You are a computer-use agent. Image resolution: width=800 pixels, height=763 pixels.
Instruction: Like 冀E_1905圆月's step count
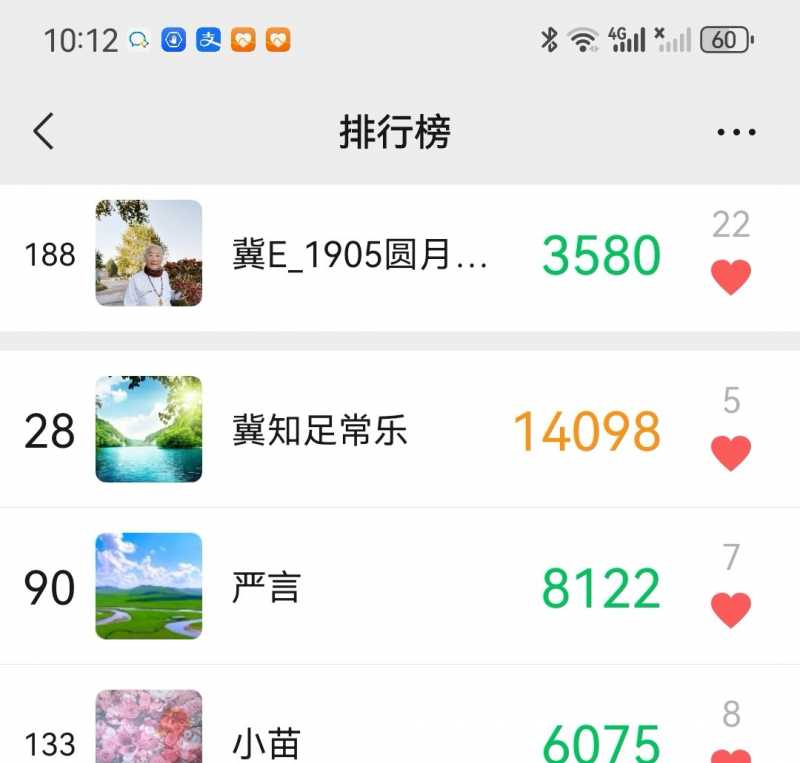click(x=731, y=277)
